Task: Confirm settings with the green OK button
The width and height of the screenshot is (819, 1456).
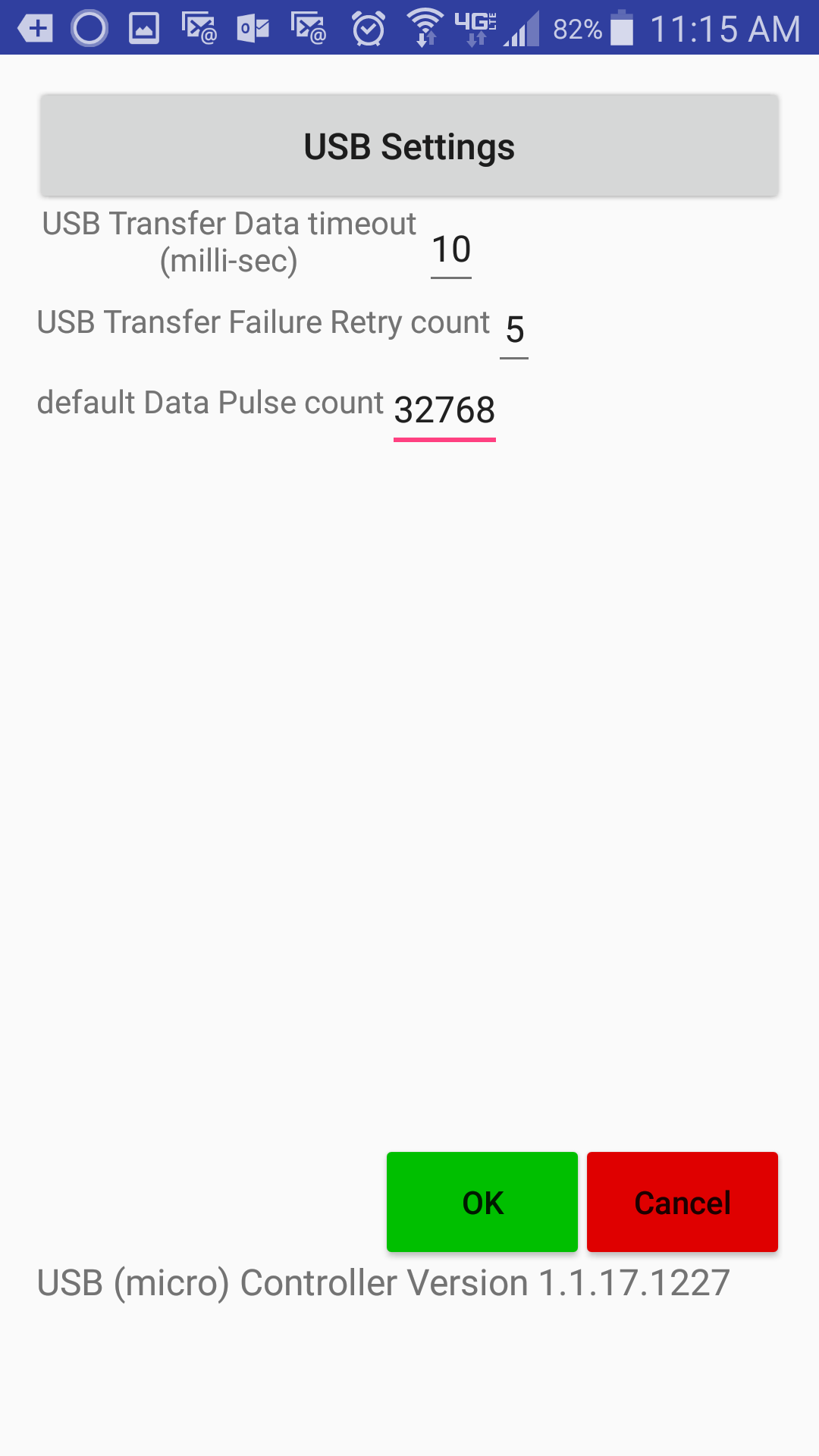Action: tap(482, 1202)
